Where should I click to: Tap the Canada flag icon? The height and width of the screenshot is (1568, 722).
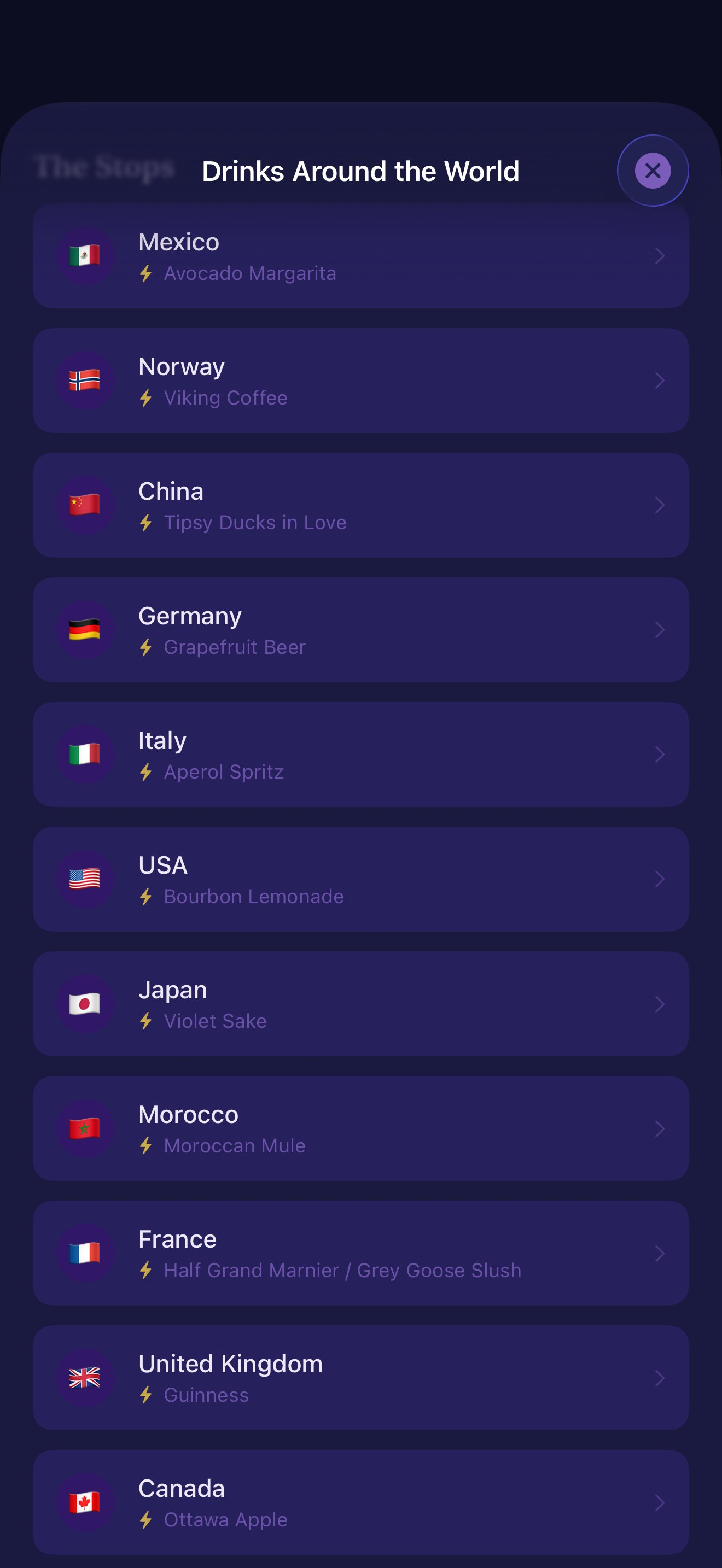86,1502
